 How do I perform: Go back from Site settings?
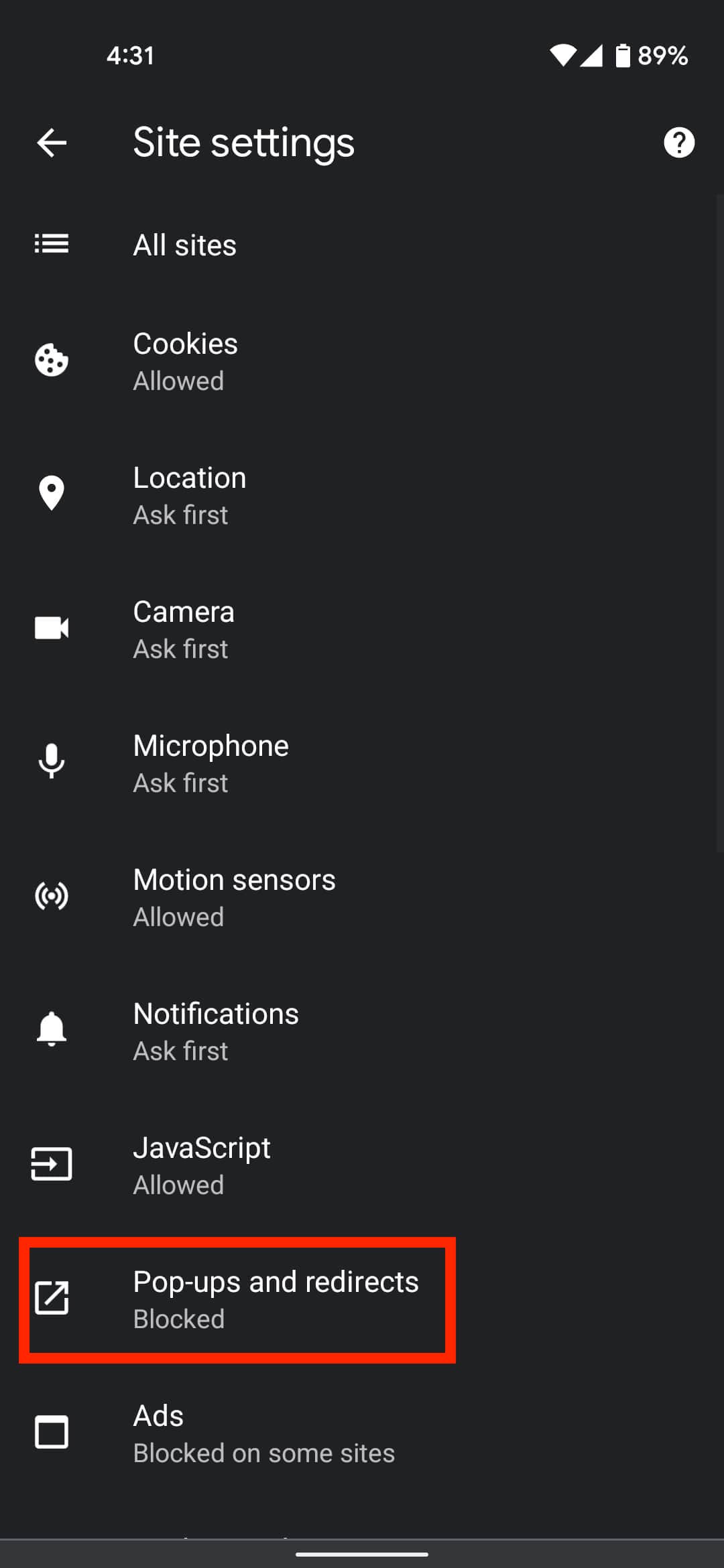click(52, 143)
